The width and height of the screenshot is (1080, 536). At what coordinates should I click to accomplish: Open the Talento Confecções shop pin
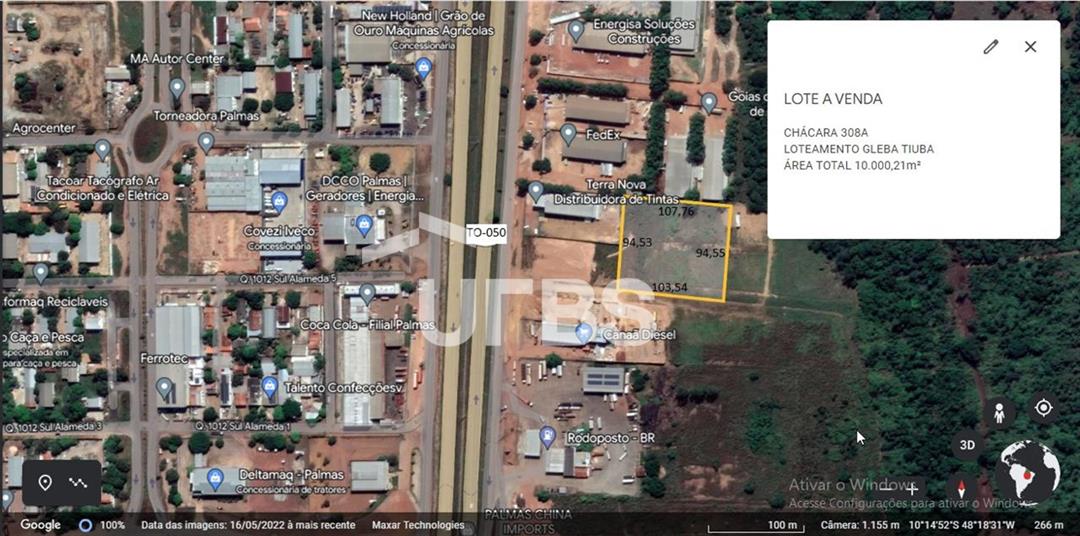(x=269, y=388)
